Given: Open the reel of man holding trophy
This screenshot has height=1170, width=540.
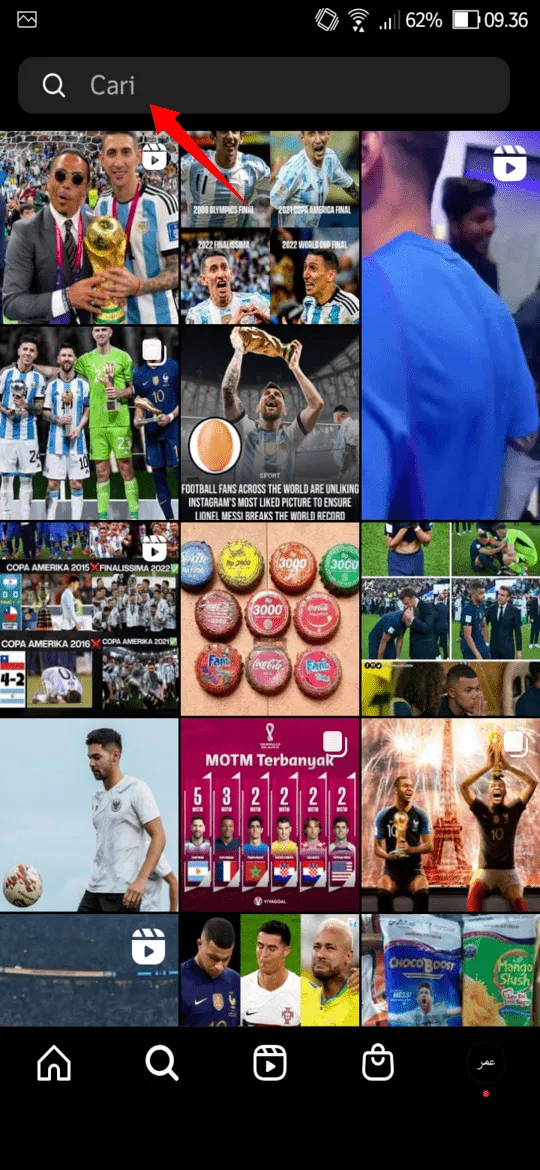Looking at the screenshot, I should (x=90, y=228).
